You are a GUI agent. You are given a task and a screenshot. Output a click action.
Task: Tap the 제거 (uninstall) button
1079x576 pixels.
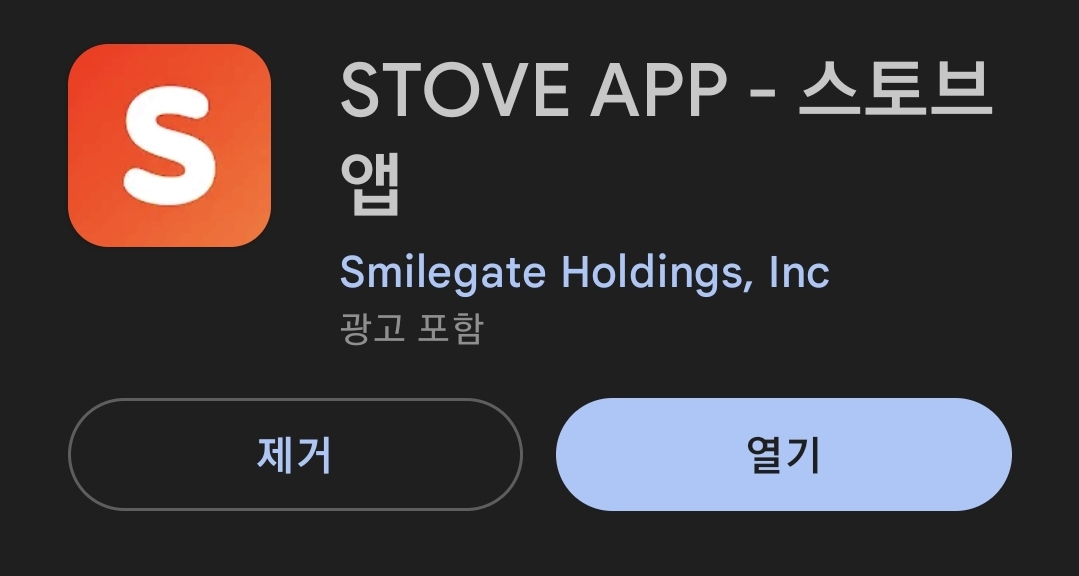(x=295, y=455)
